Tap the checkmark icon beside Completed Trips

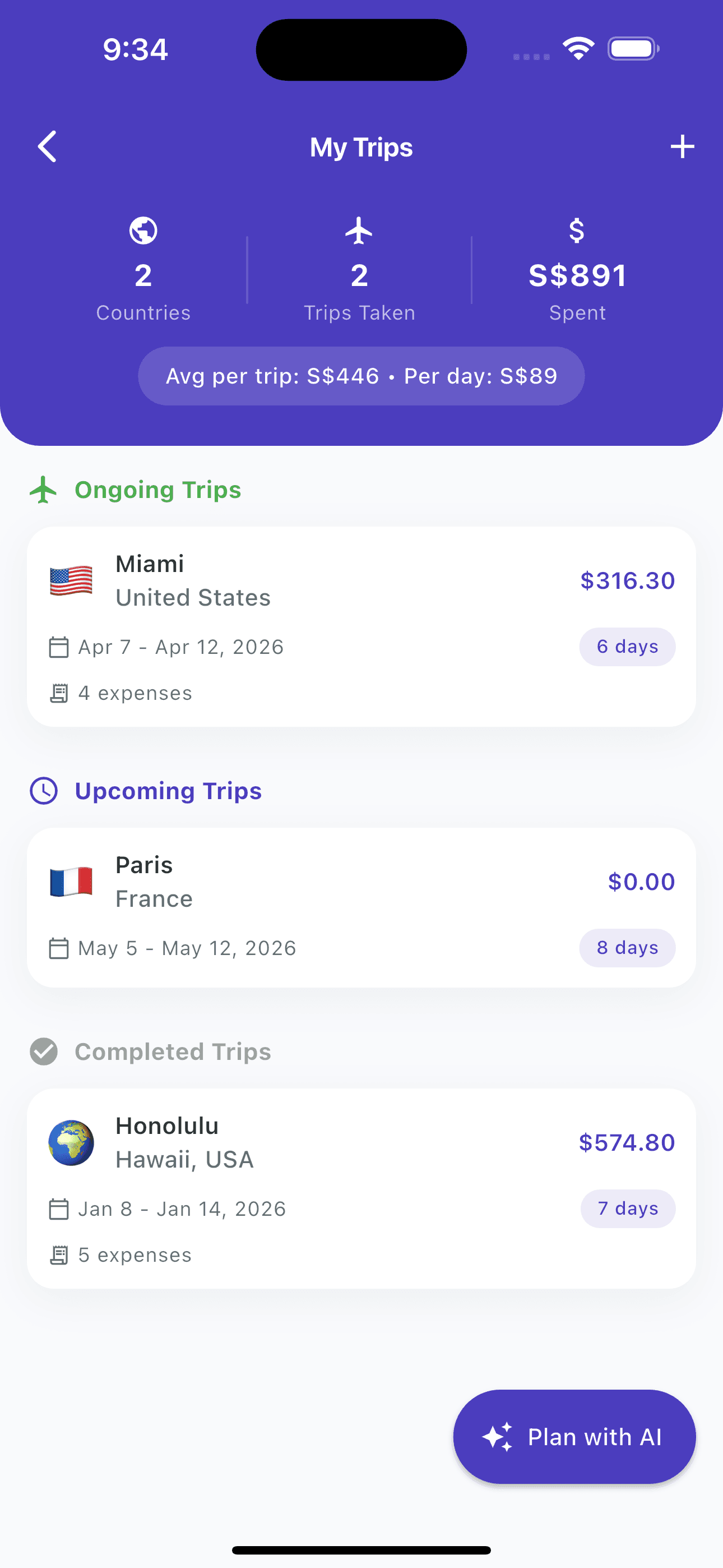point(44,1051)
